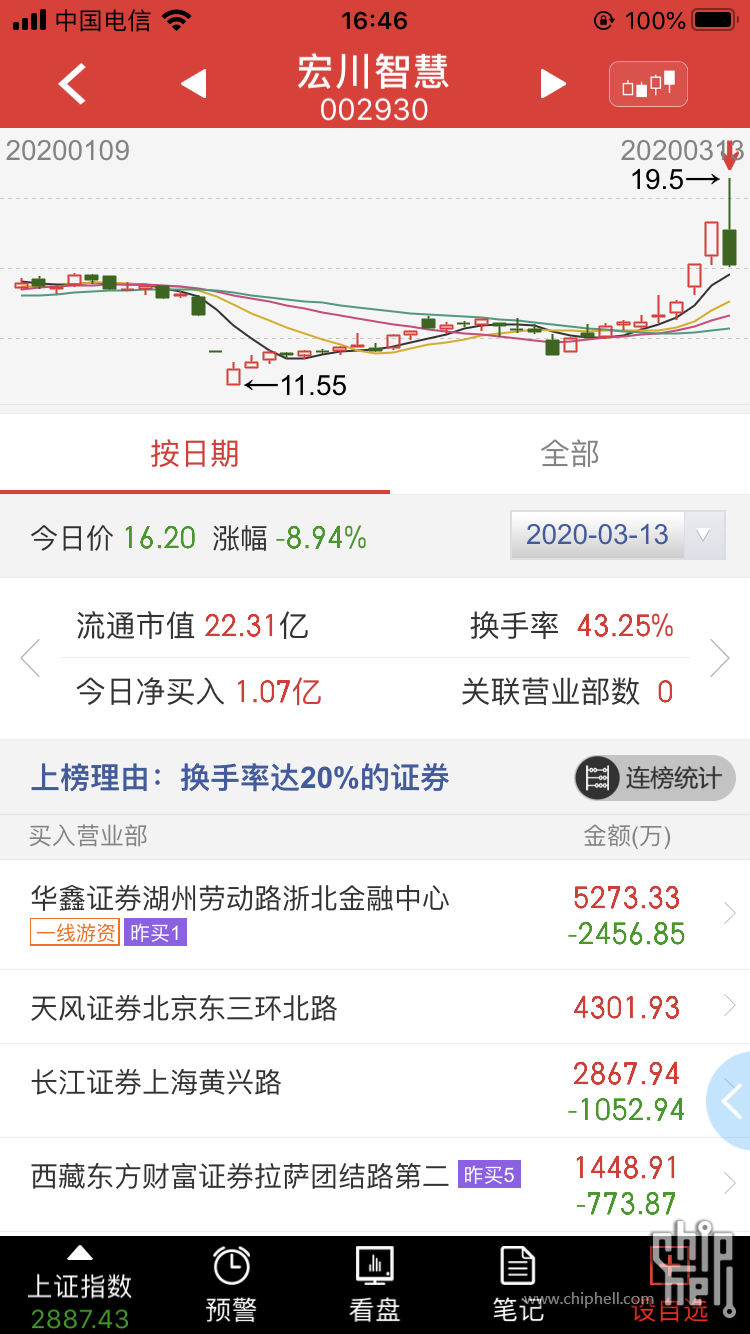Expand the blue side panel handle
The height and width of the screenshot is (1334, 750).
(x=730, y=1101)
